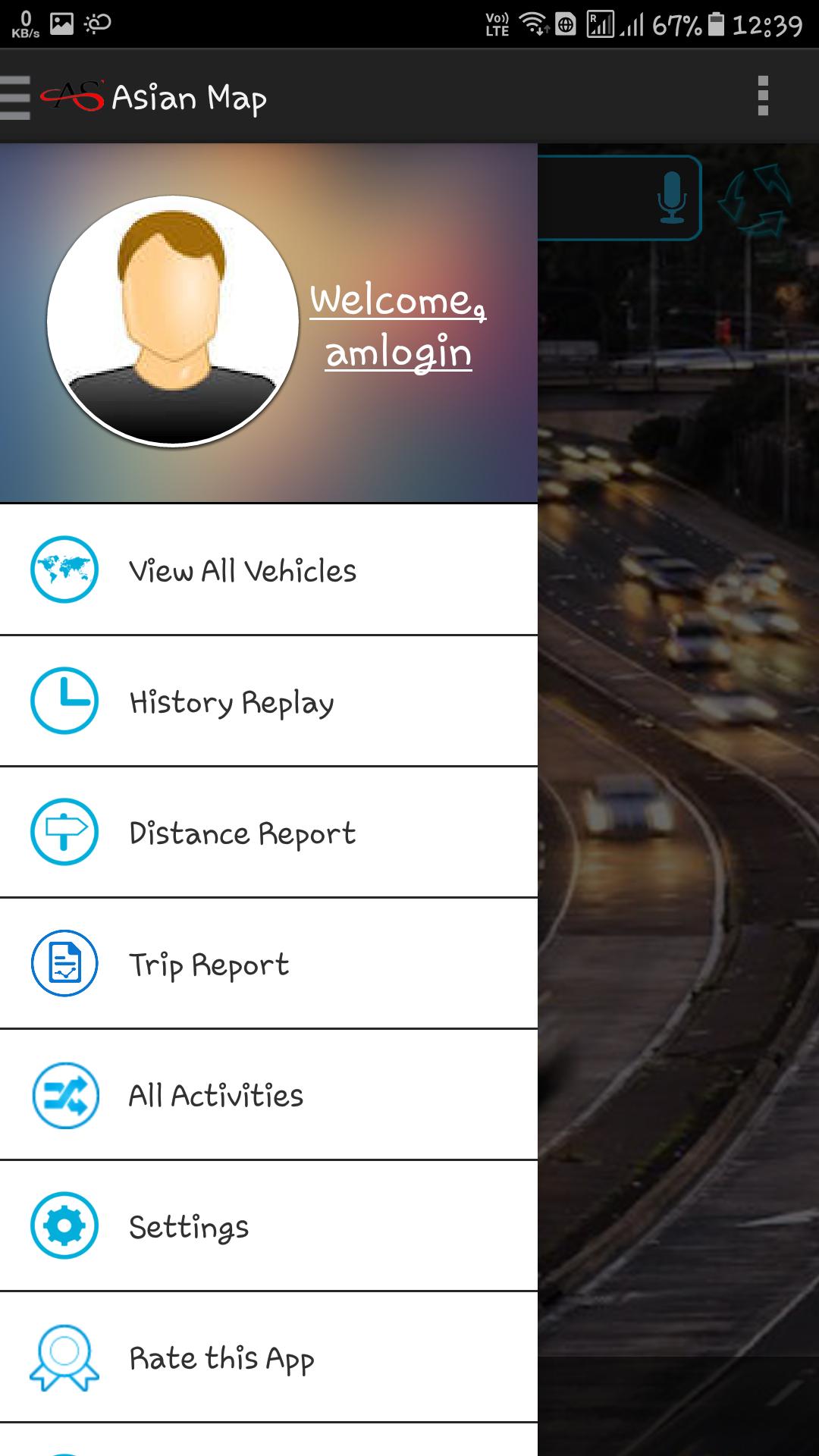Viewport: 819px width, 1456px height.
Task: Open the three-dot overflow menu
Action: pos(763,96)
